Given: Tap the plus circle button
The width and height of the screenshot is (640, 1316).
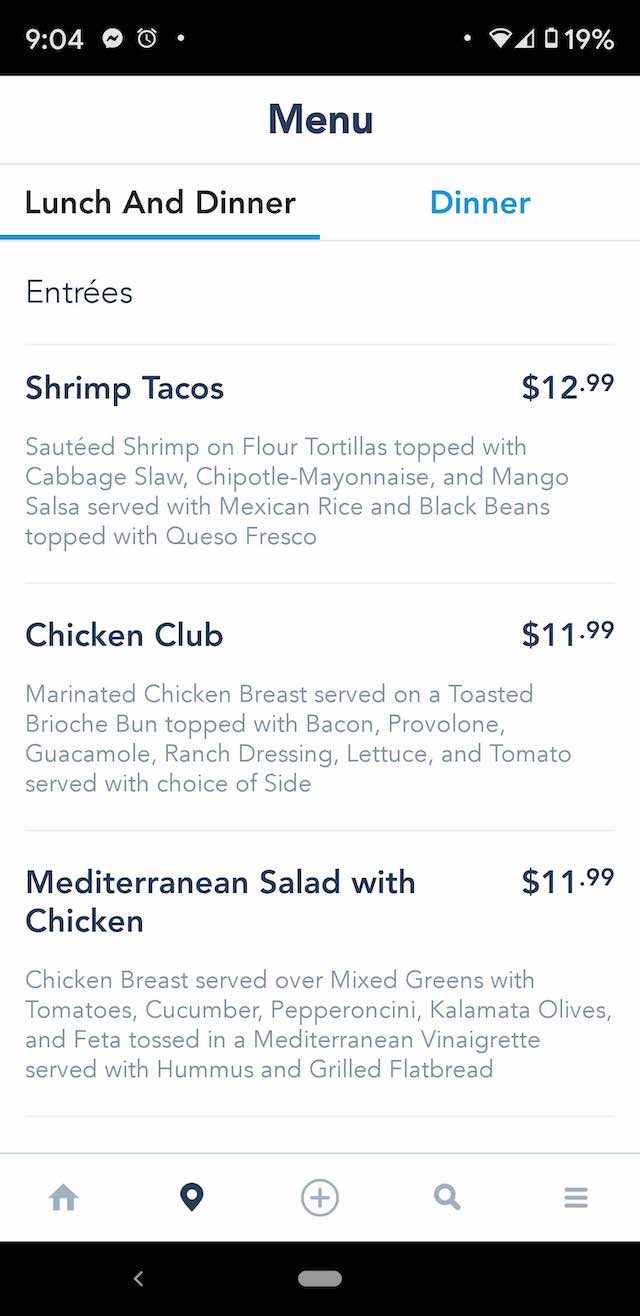Looking at the screenshot, I should coord(320,1197).
